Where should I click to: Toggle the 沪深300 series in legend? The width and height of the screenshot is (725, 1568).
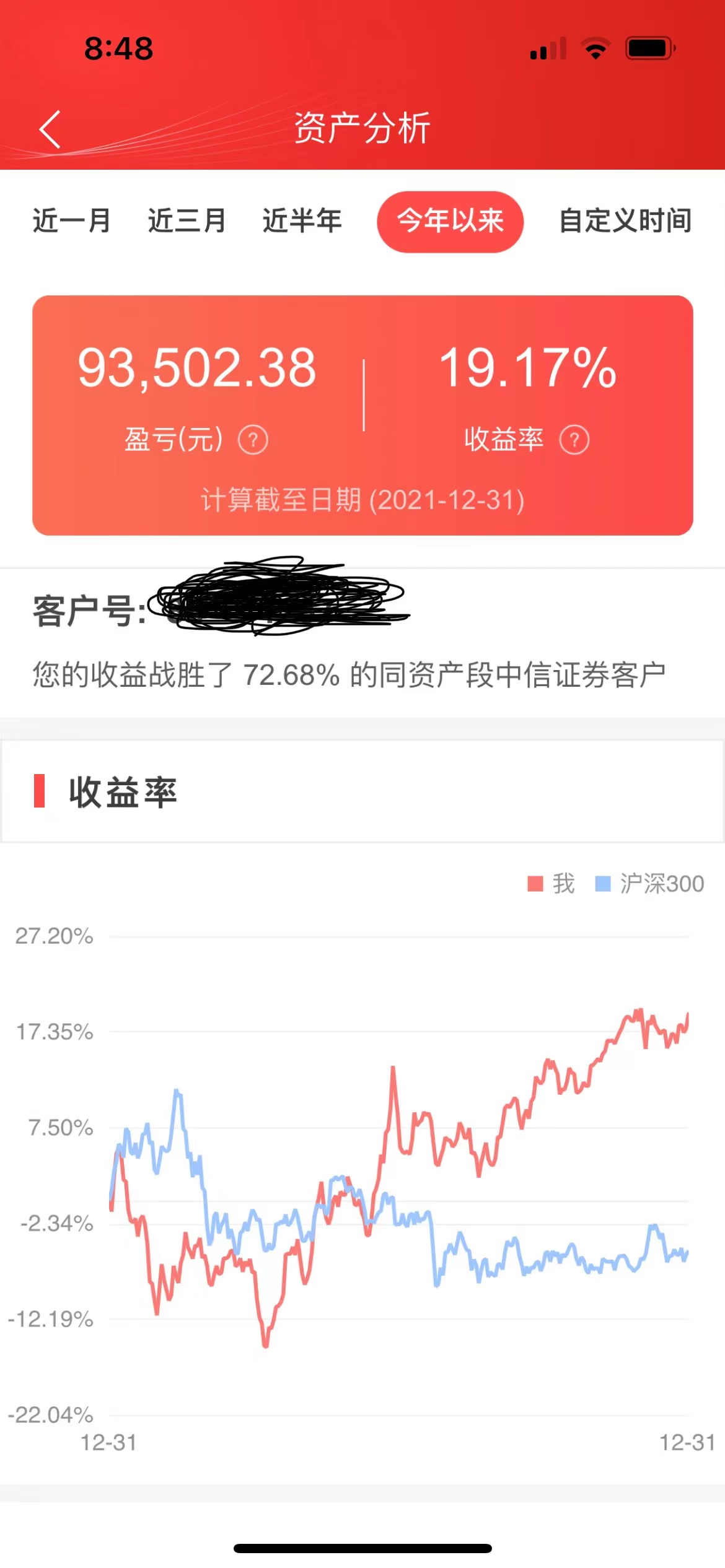pos(649,884)
